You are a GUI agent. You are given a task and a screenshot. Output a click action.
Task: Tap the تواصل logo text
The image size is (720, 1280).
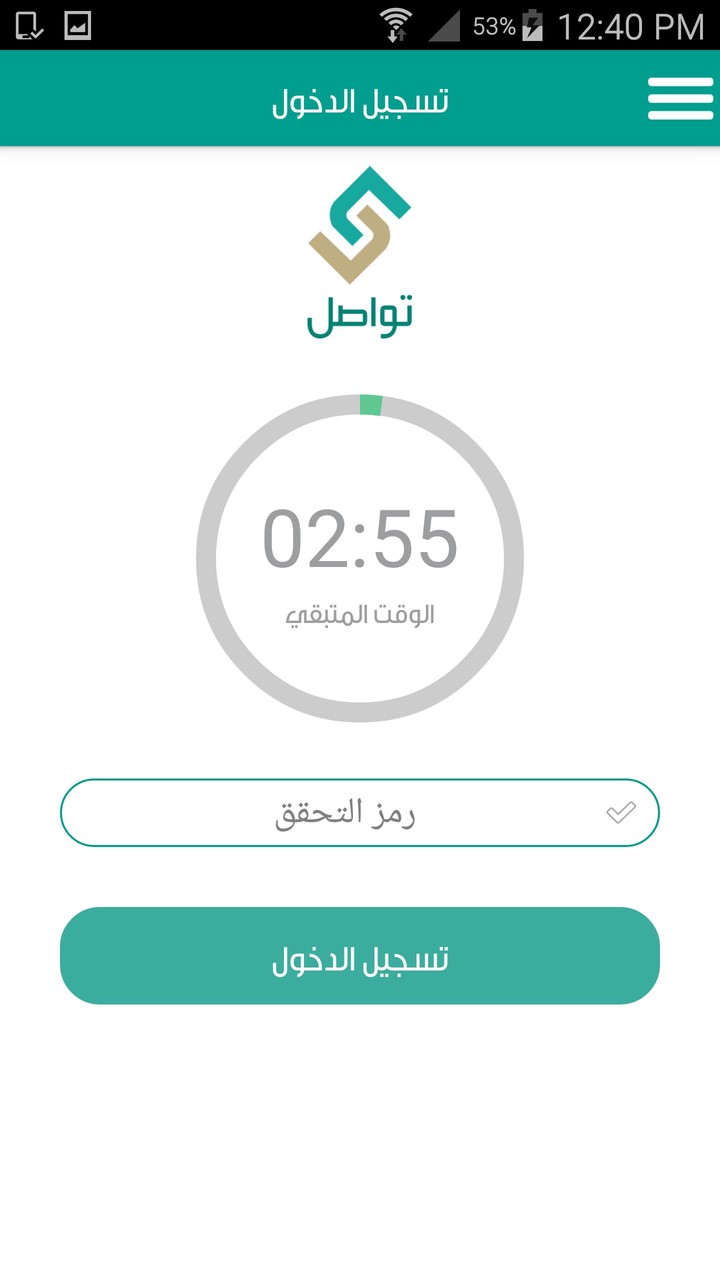coord(359,311)
